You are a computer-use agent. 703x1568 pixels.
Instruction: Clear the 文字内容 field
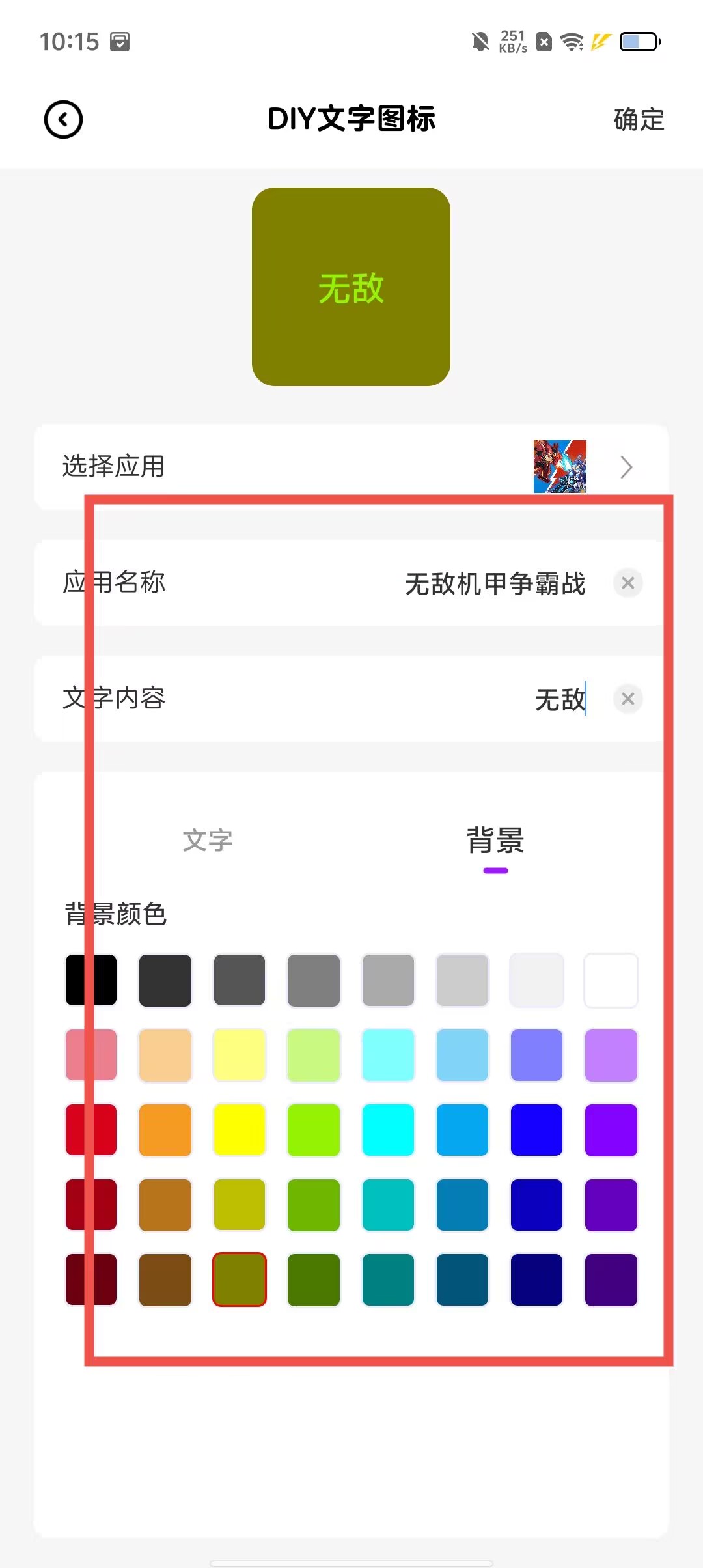pyautogui.click(x=627, y=699)
